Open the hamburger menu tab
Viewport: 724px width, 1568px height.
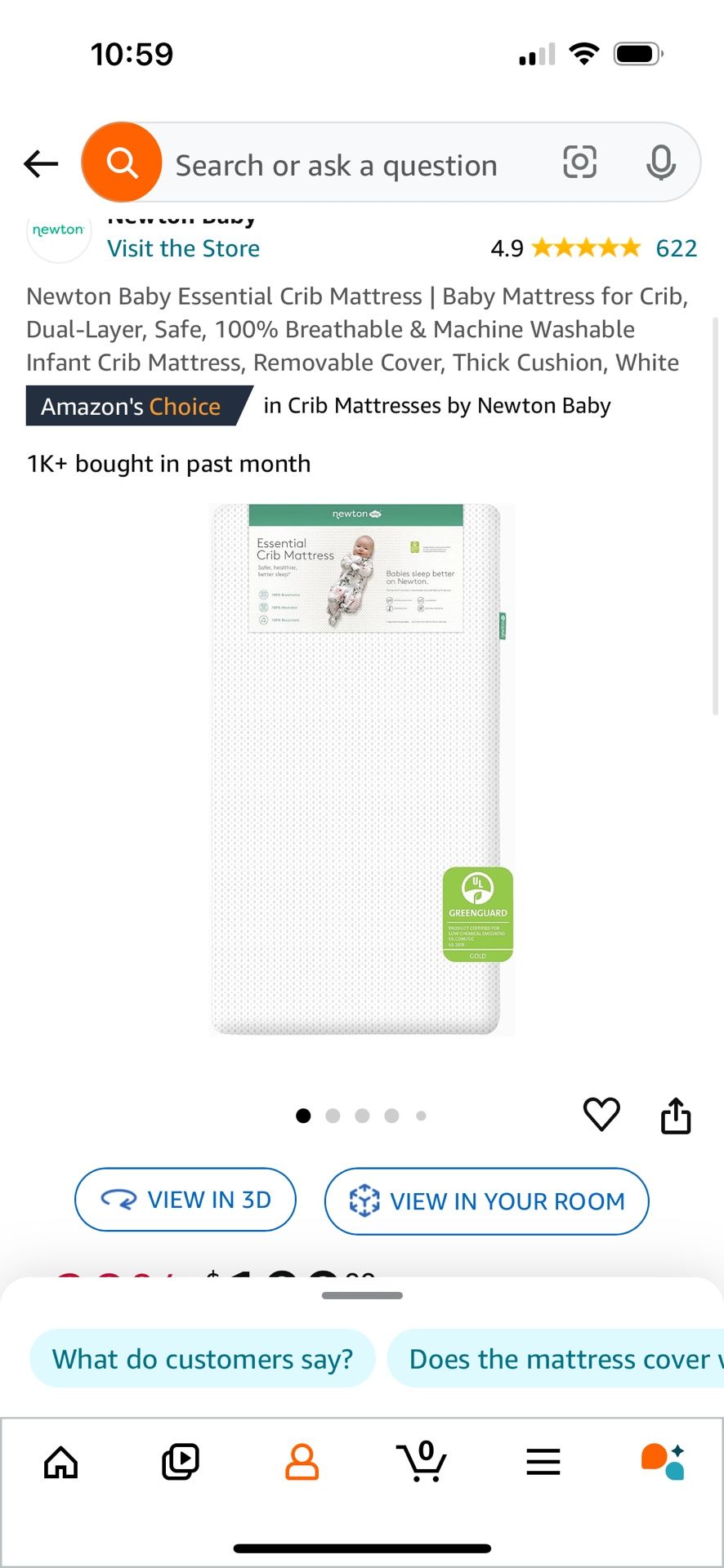coord(543,1462)
